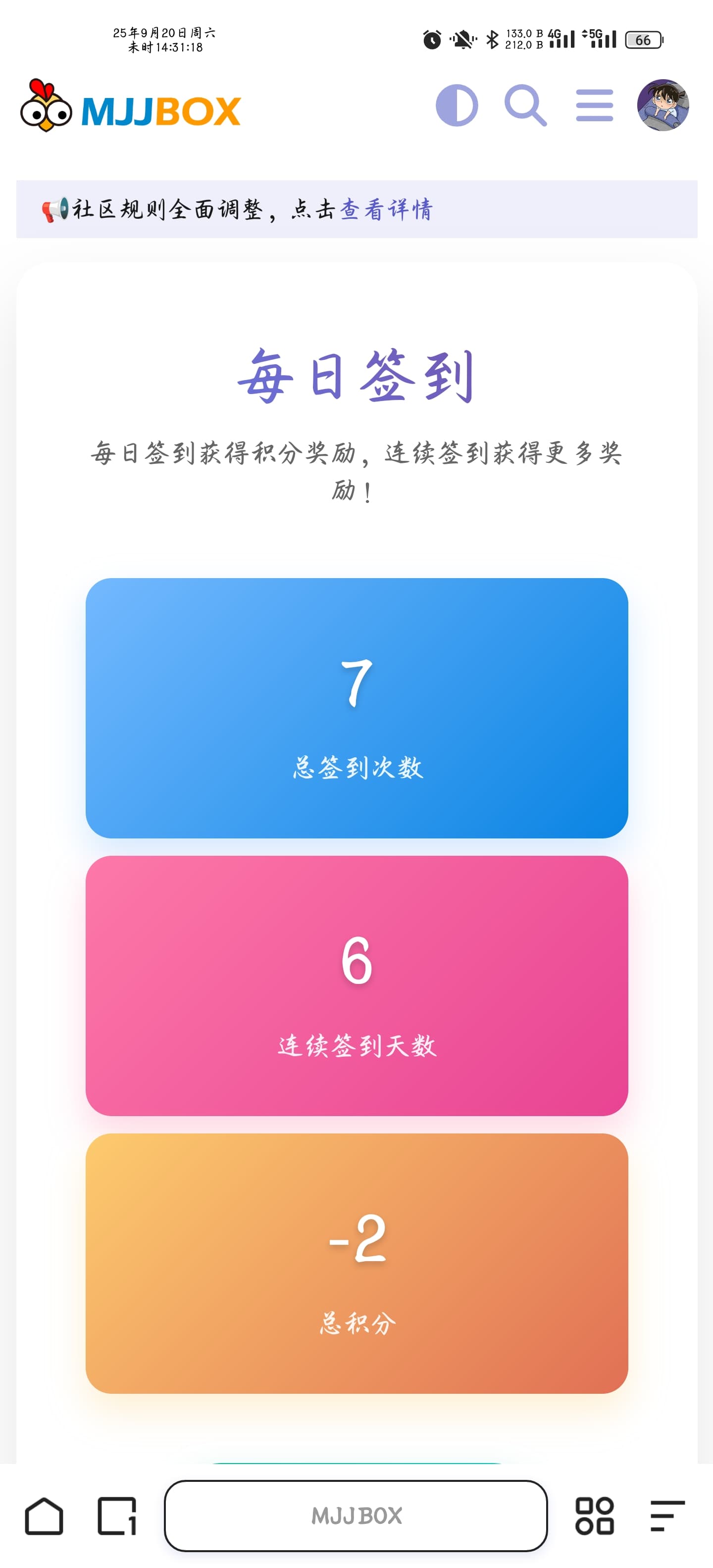Screen dimensions: 713x1568
Task: Open the browser tabs switcher
Action: pos(117,1516)
